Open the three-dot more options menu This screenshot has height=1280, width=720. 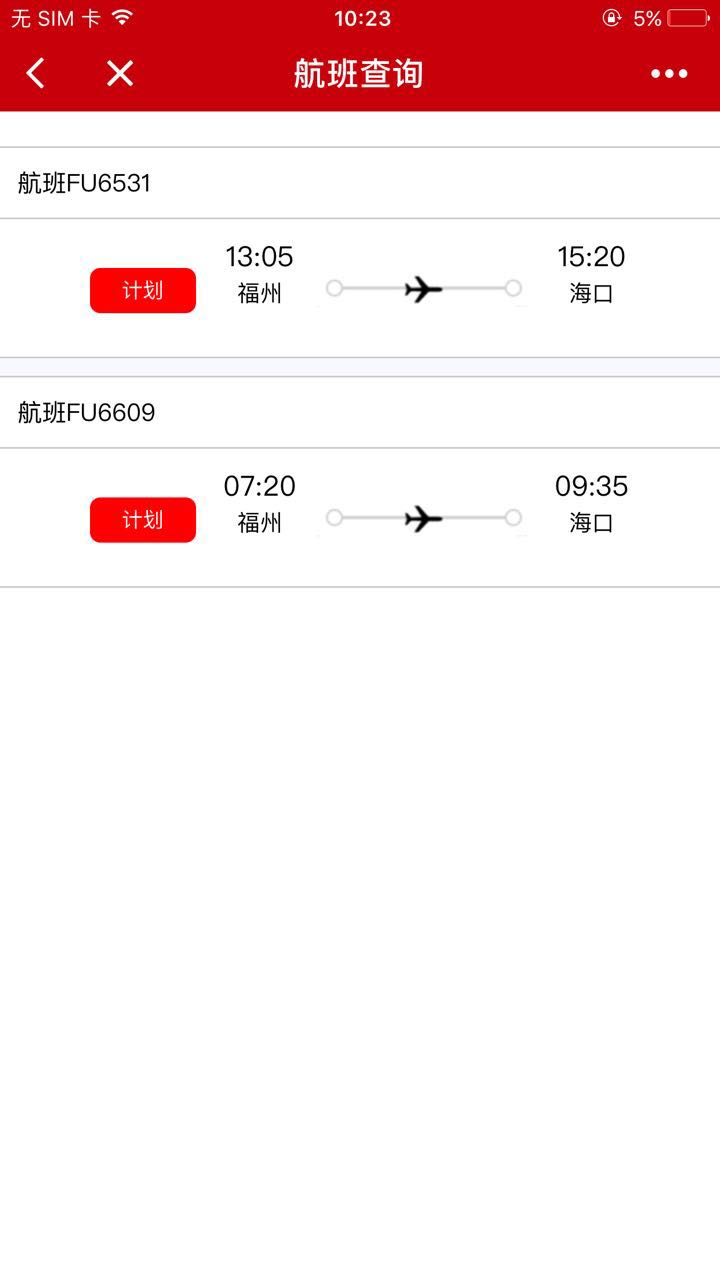coord(669,73)
